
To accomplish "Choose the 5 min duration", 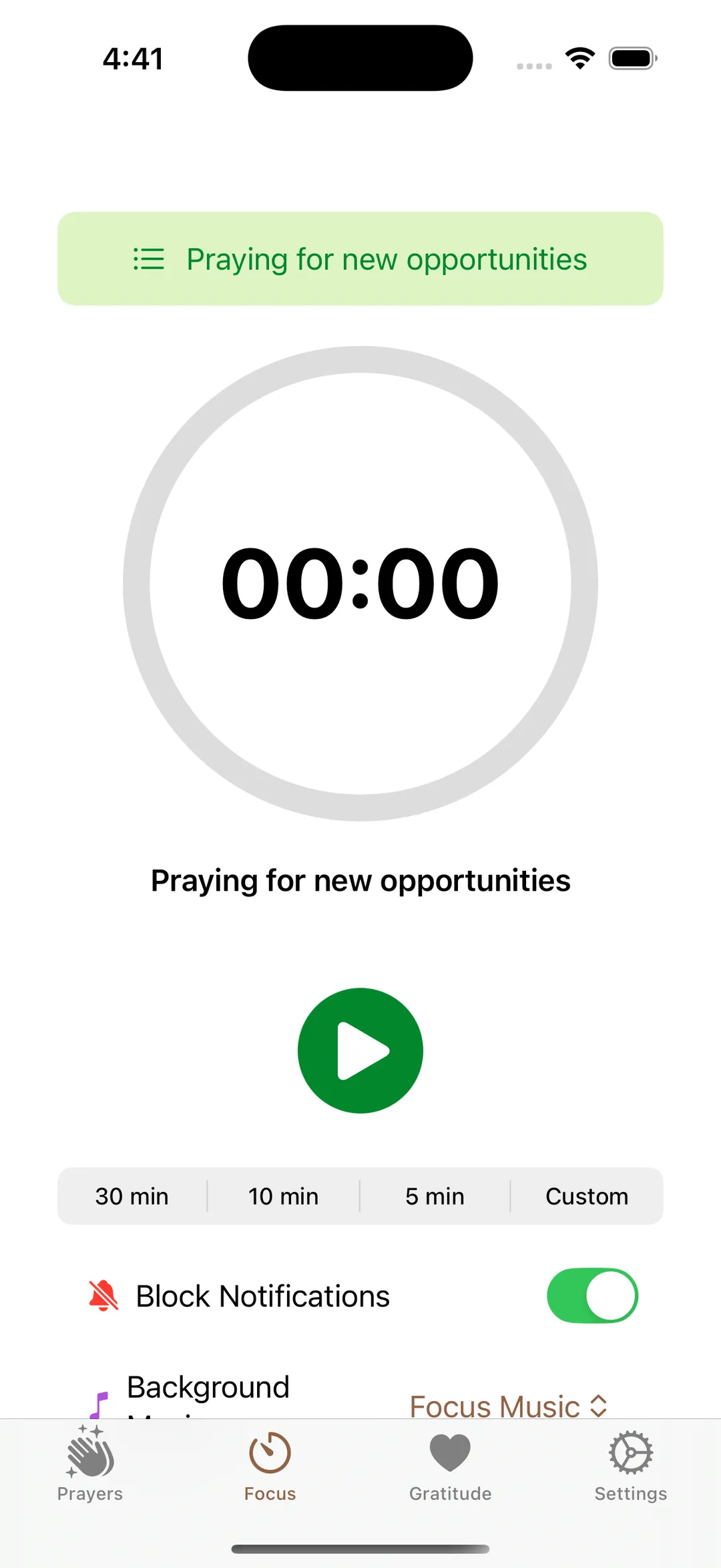I will (435, 1196).
